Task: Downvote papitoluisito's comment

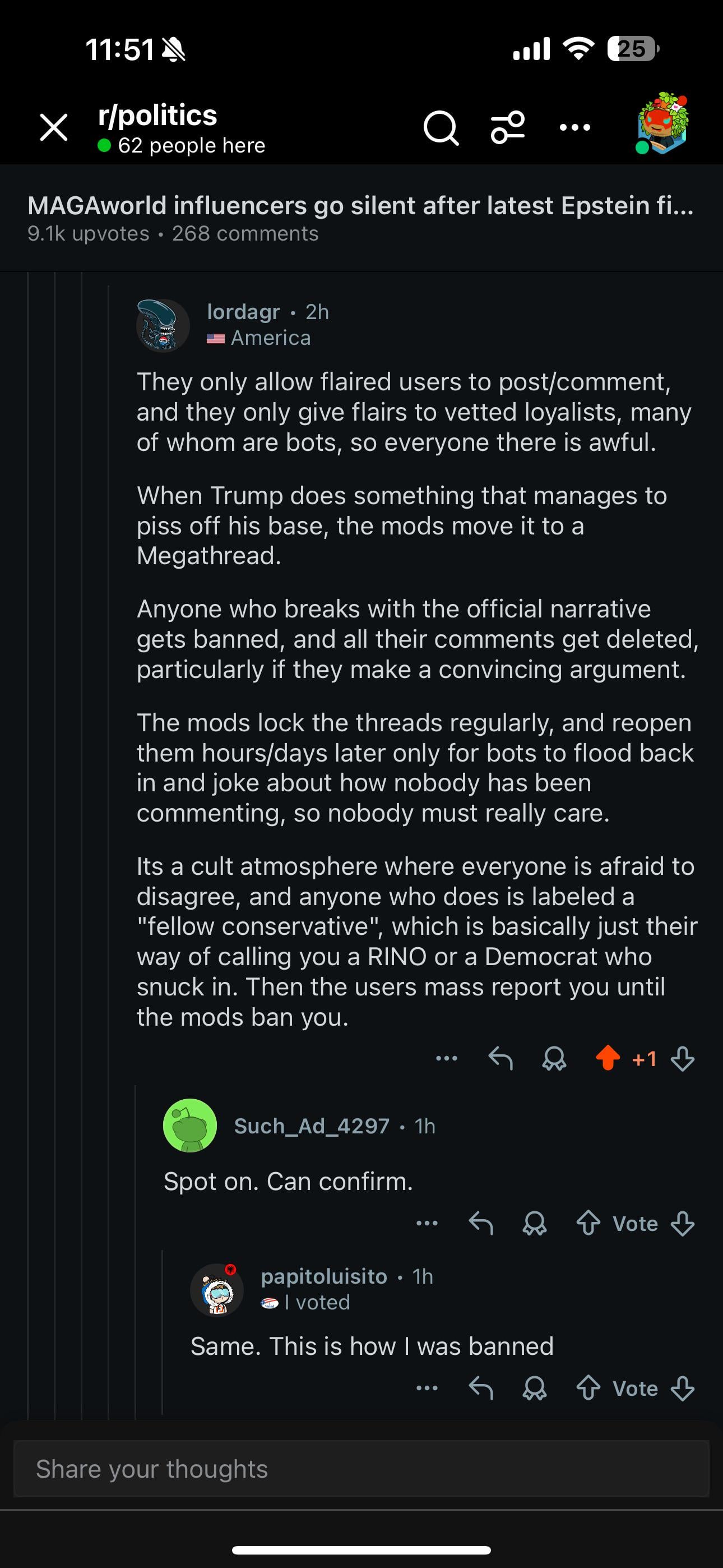Action: [x=682, y=1389]
